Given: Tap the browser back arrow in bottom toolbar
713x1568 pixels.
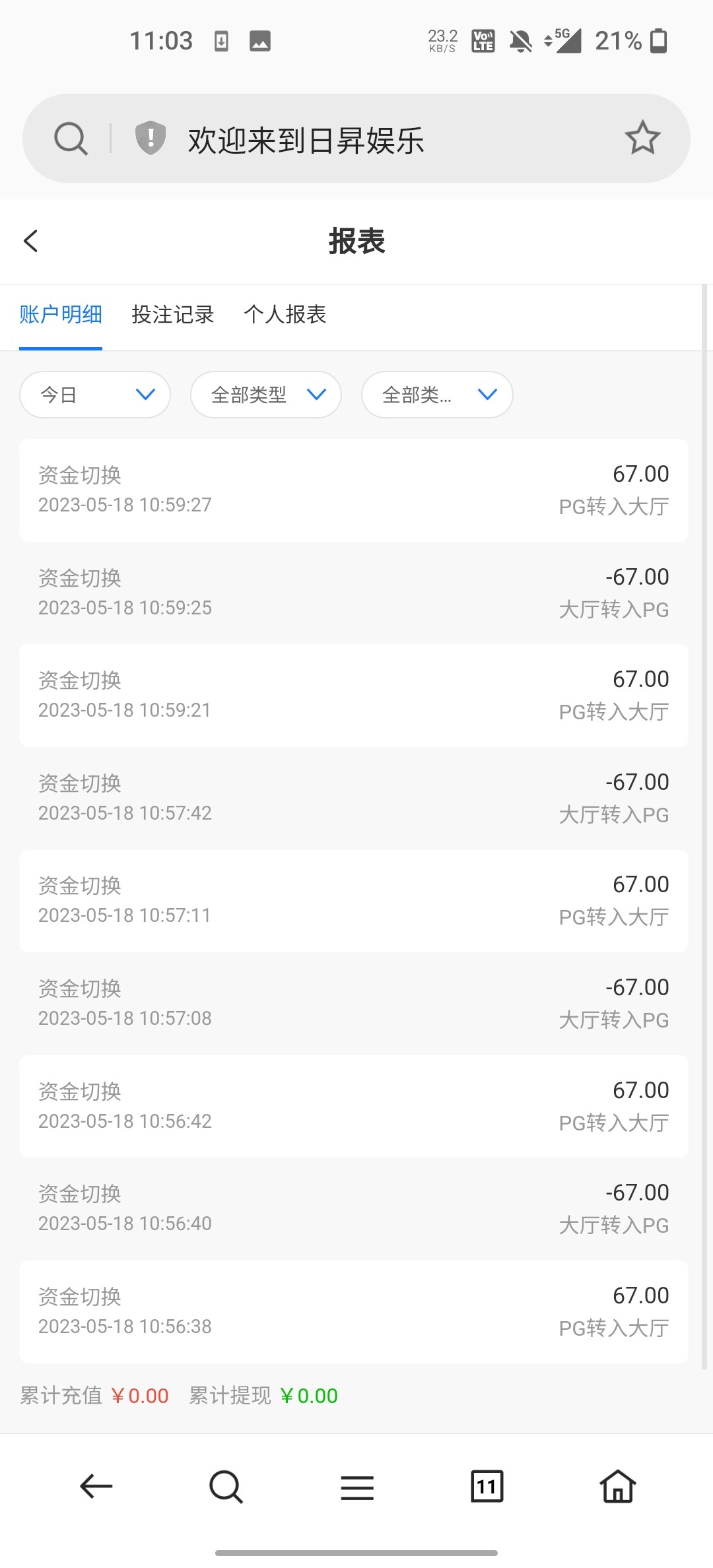Looking at the screenshot, I should point(96,1487).
